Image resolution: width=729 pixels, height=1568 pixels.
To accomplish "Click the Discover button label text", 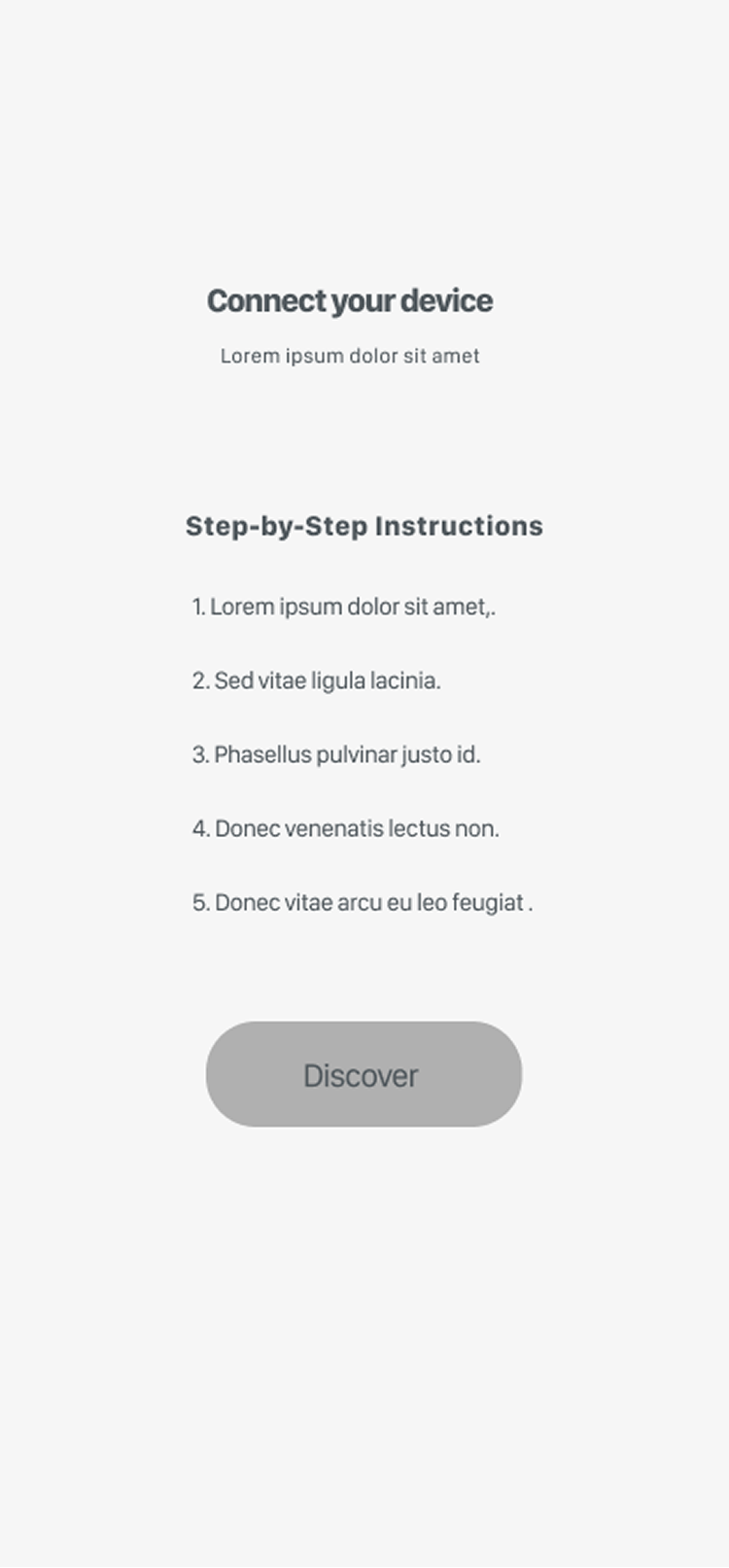I will tap(361, 1075).
